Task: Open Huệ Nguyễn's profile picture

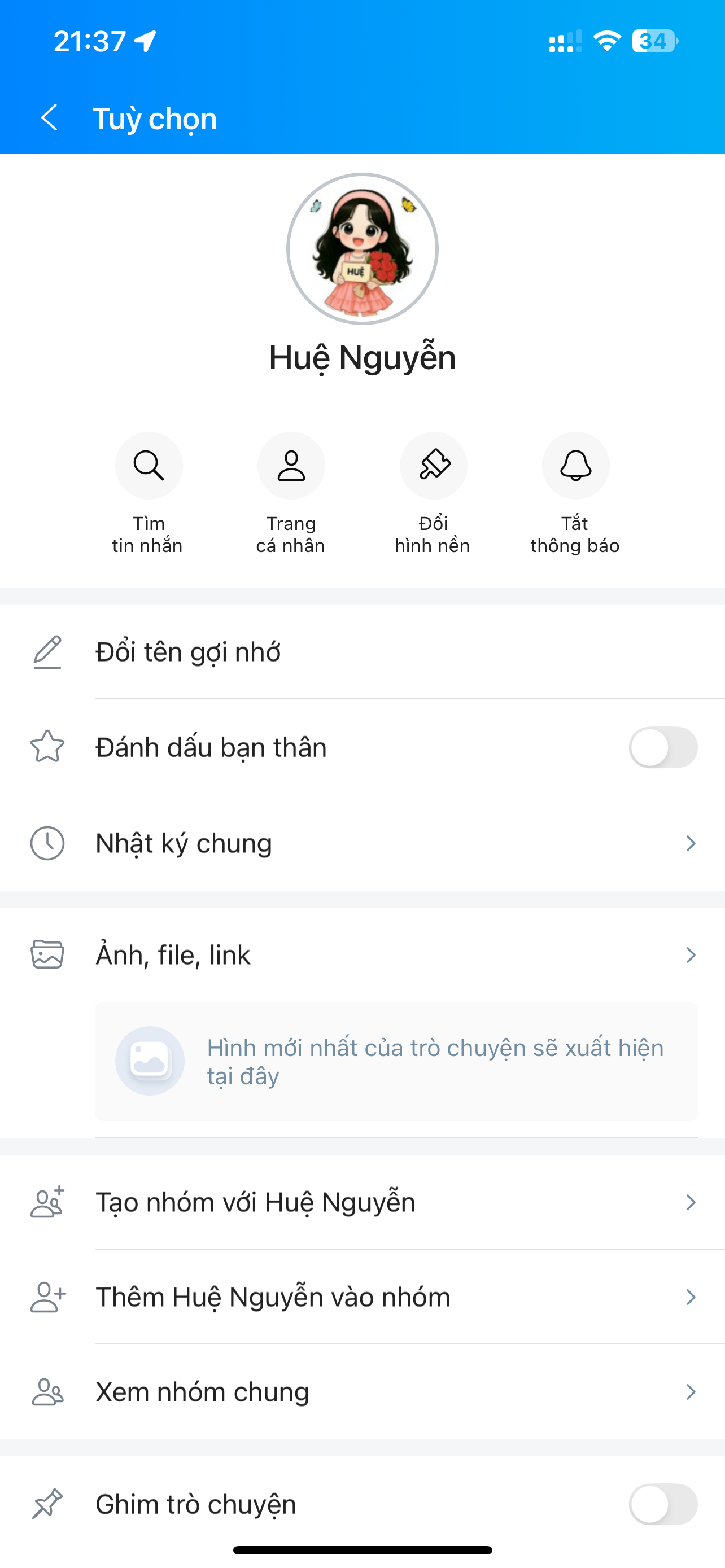Action: click(x=362, y=249)
